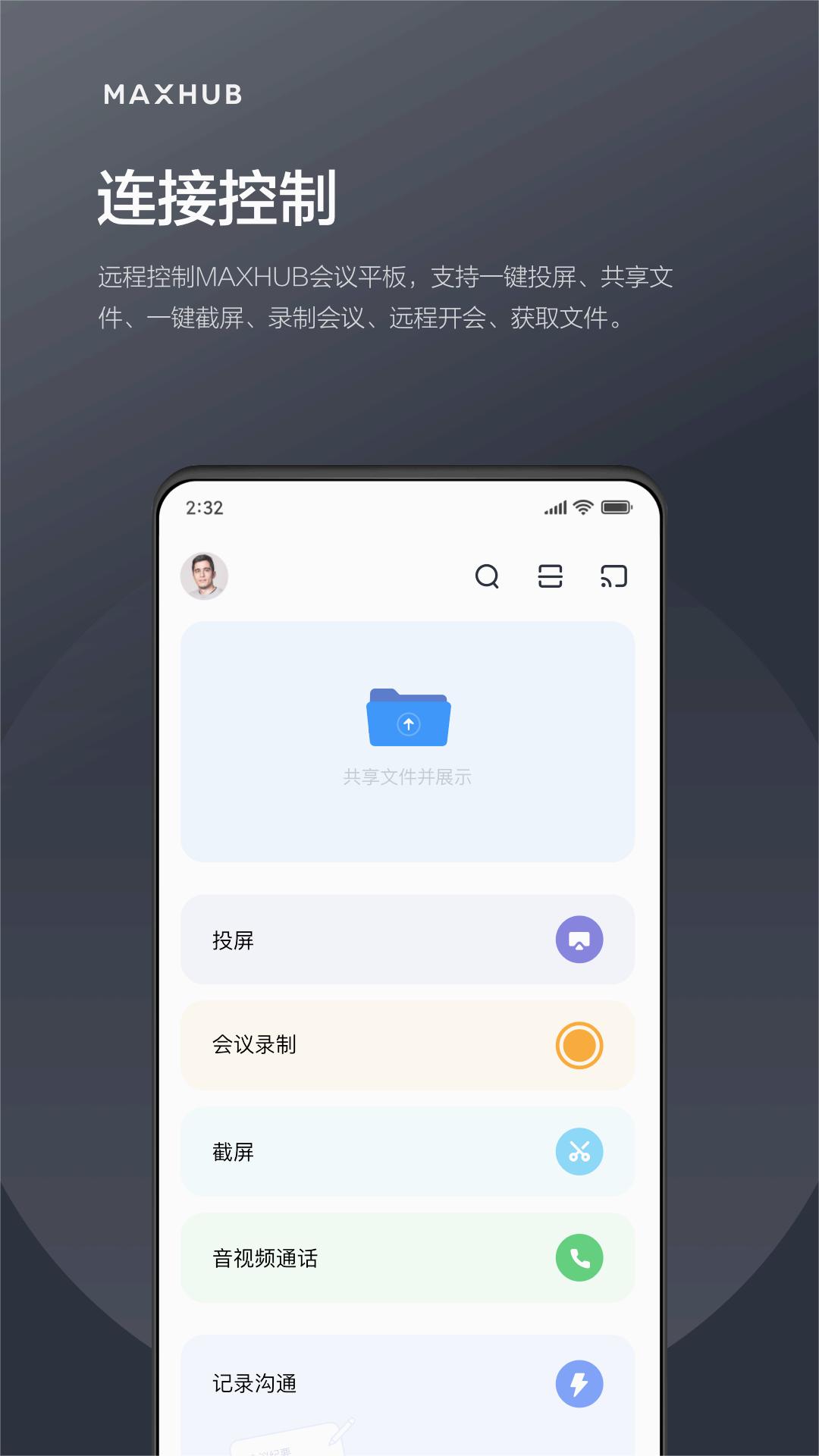Viewport: 819px width, 1456px height.
Task: Open the QR code scanner icon
Action: point(550,577)
